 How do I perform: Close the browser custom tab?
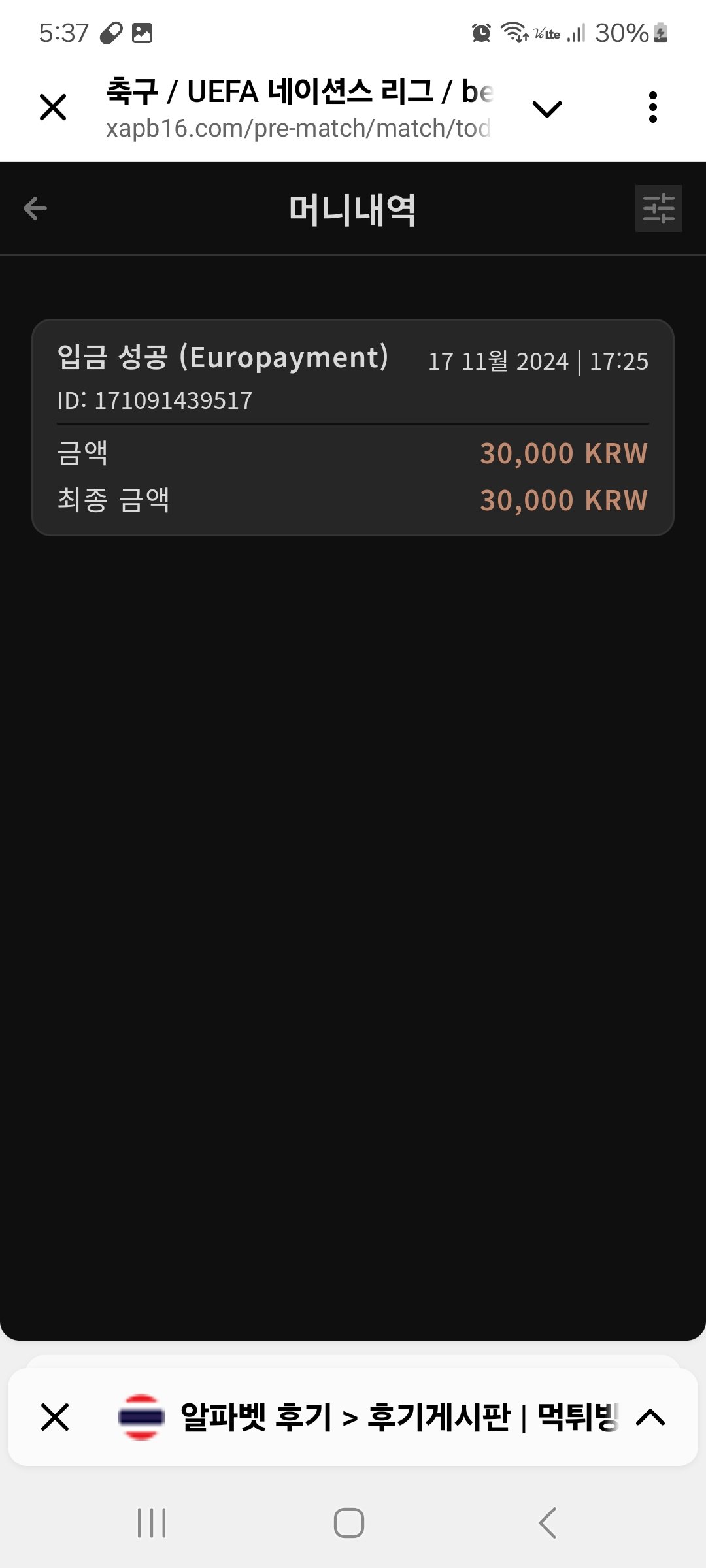click(53, 107)
